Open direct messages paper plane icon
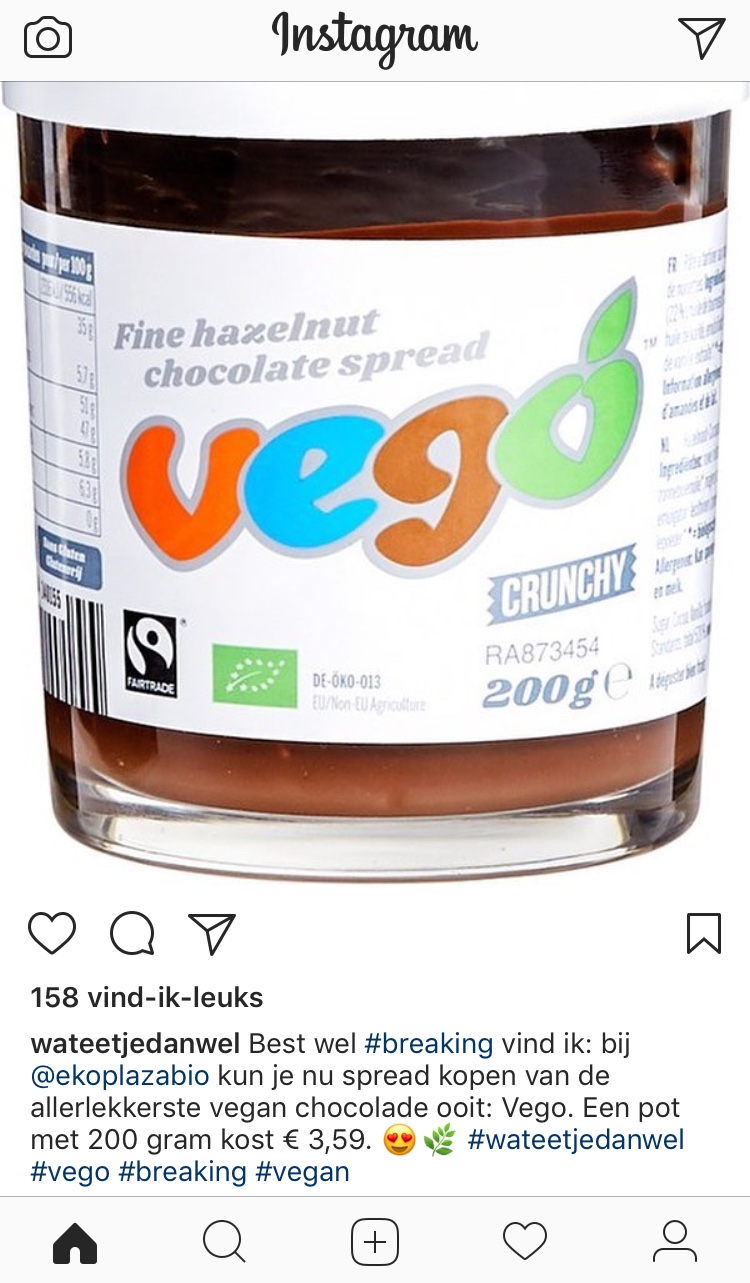Viewport: 750px width, 1283px height. click(701, 38)
